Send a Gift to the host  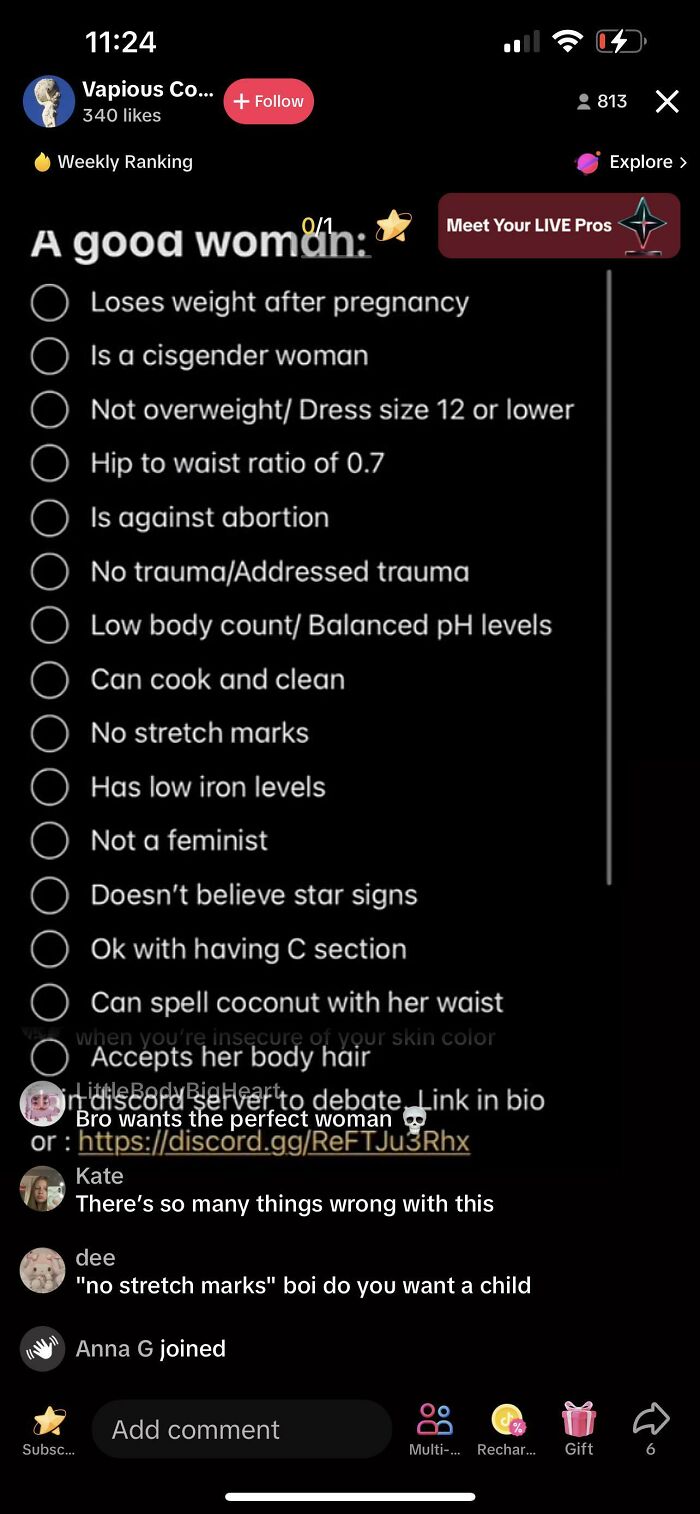coord(579,1429)
